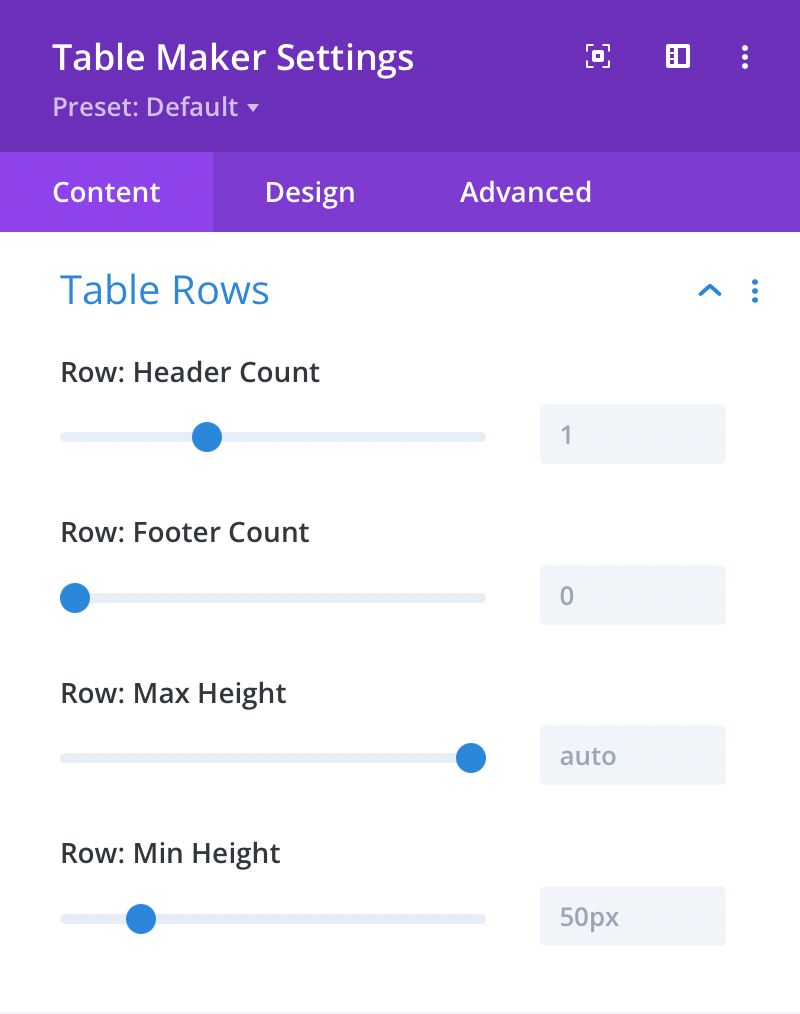Expand the settings panel to fullscreen
Image resolution: width=800 pixels, height=1014 pixels.
click(x=597, y=57)
